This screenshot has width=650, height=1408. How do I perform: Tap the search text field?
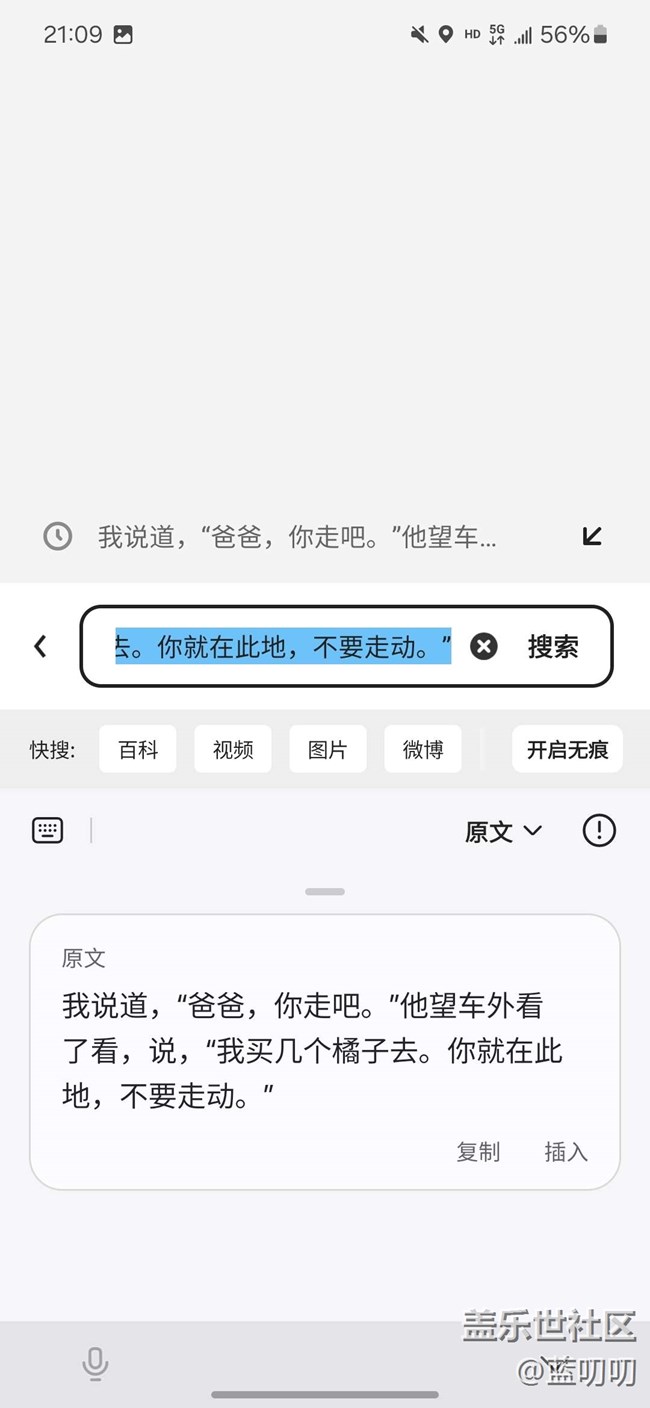(284, 646)
